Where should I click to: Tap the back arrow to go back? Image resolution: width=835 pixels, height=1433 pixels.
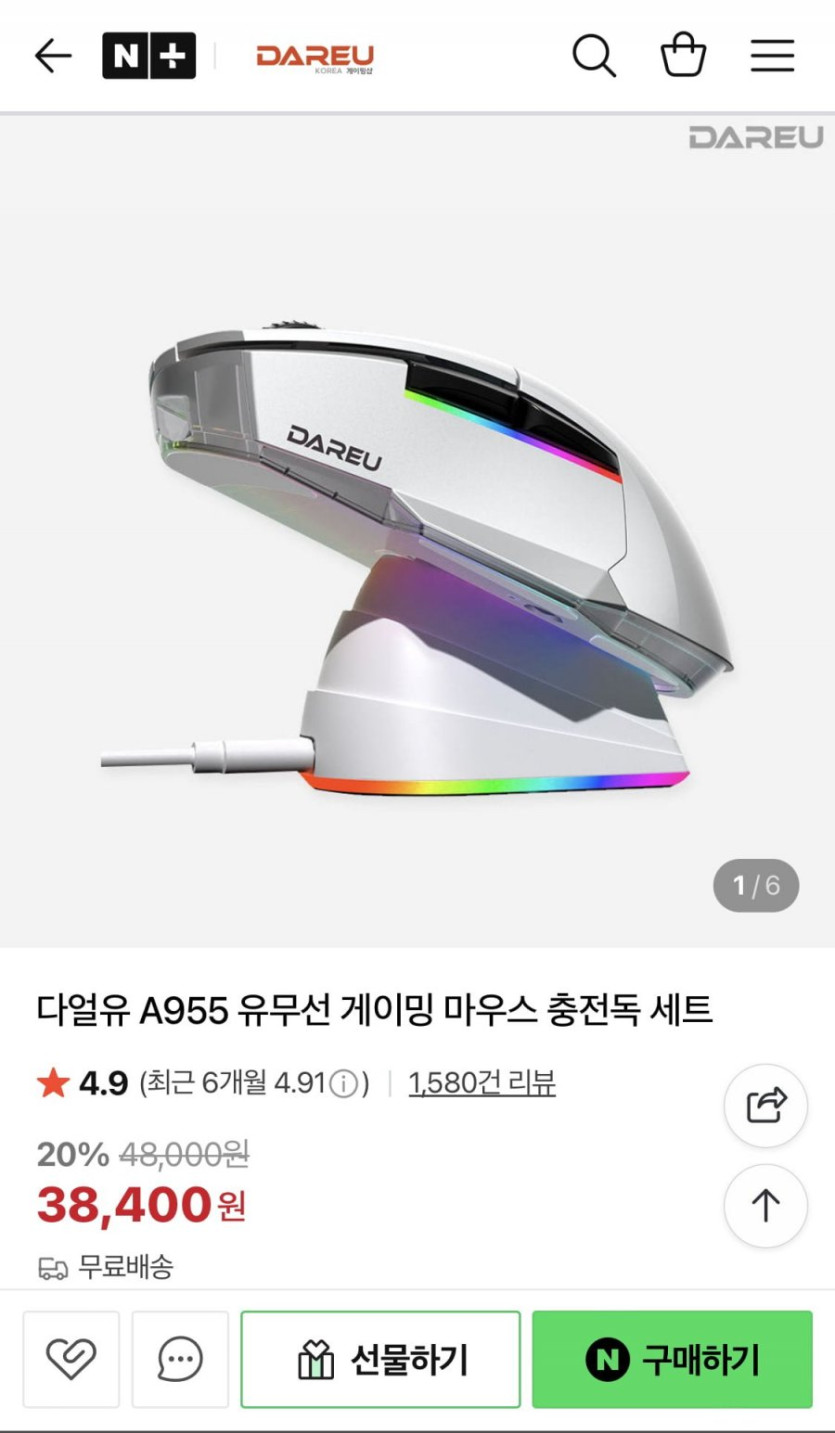click(52, 56)
